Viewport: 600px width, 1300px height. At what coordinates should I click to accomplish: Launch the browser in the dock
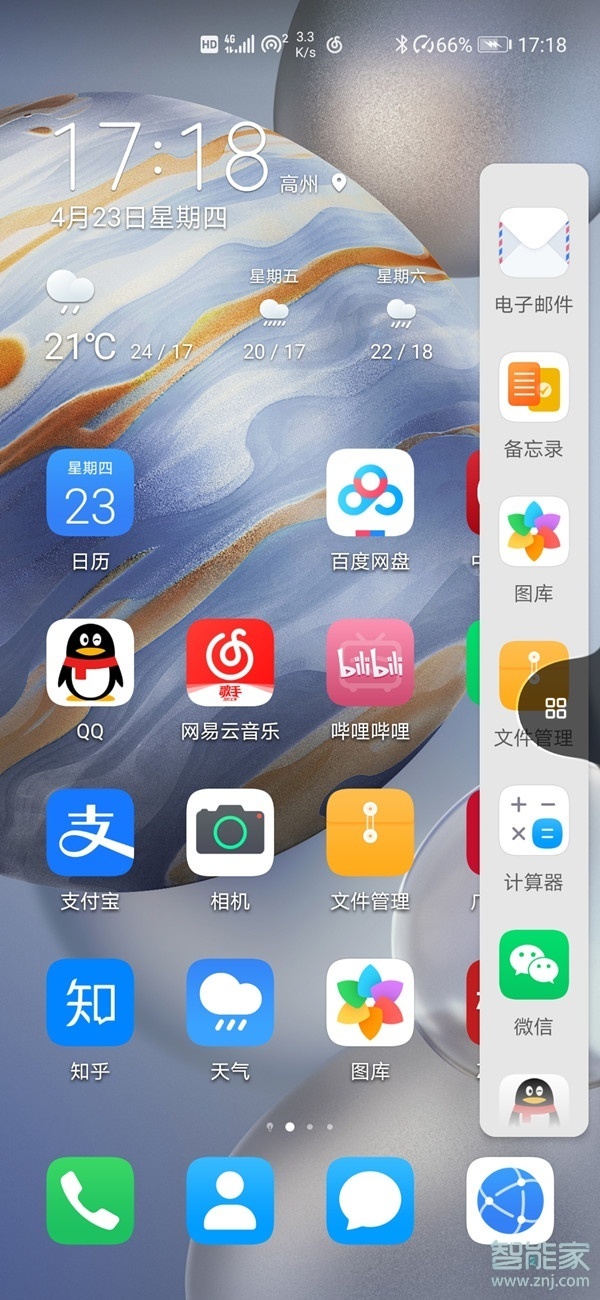click(510, 1200)
